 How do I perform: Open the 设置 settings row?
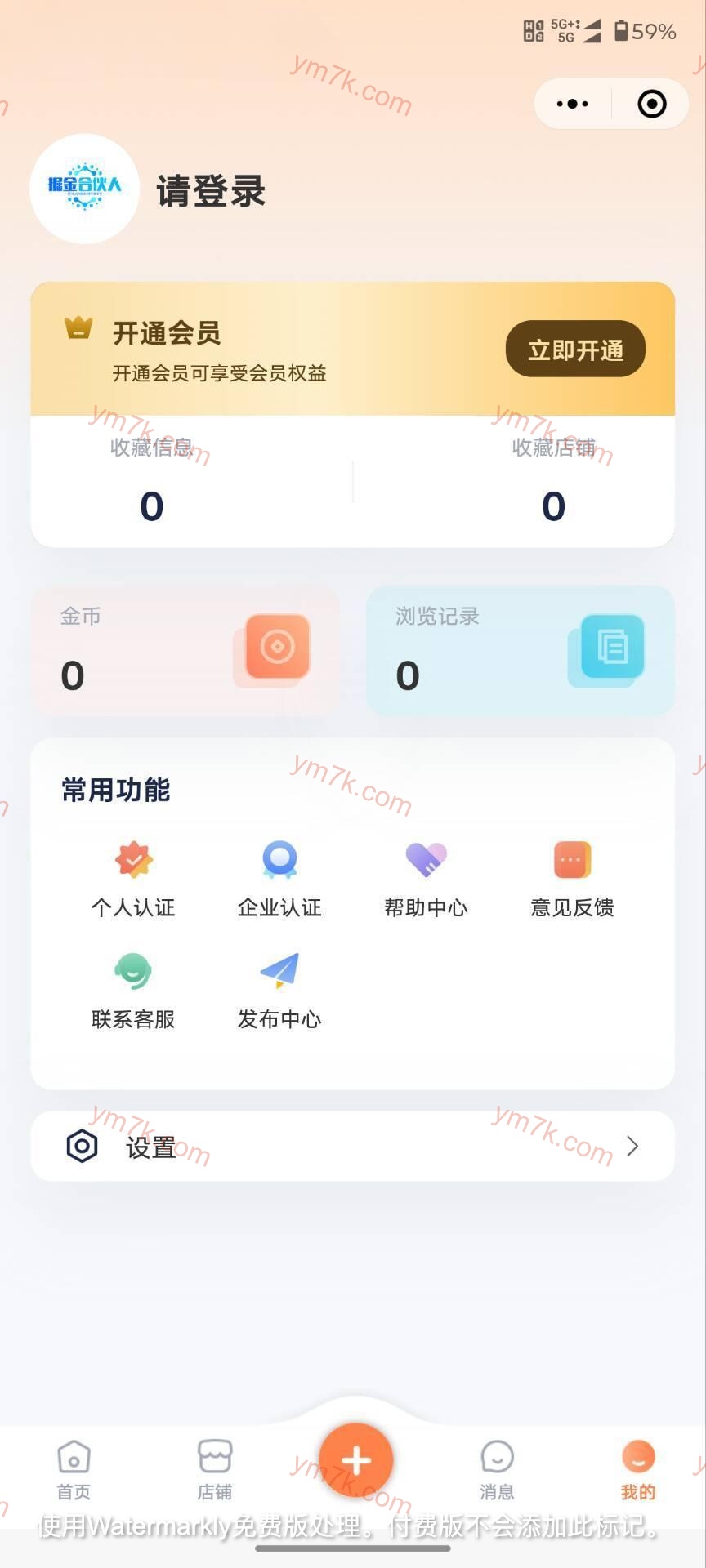coord(353,1147)
